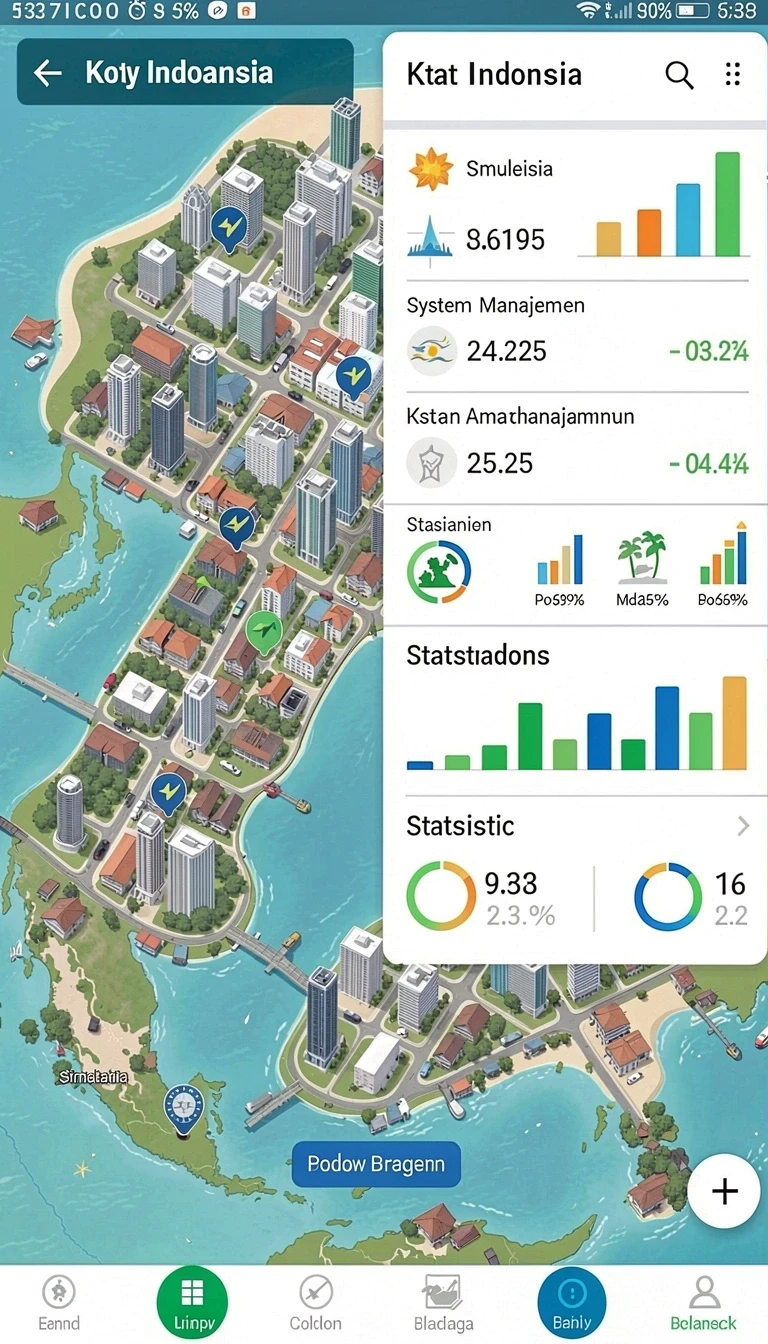Select the Sirnatatila map marker
This screenshot has width=768, height=1344.
coord(182,1111)
